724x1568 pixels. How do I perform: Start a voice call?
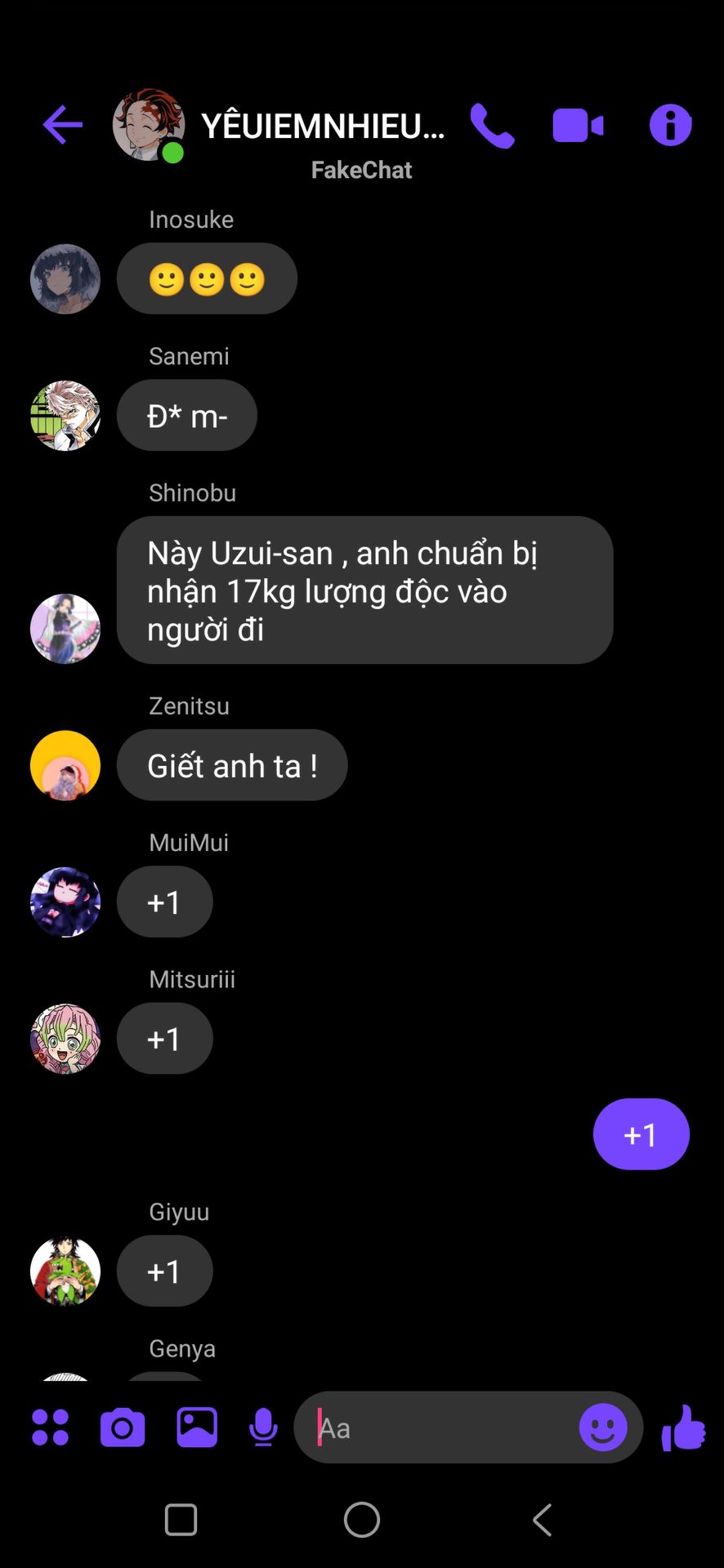(493, 126)
